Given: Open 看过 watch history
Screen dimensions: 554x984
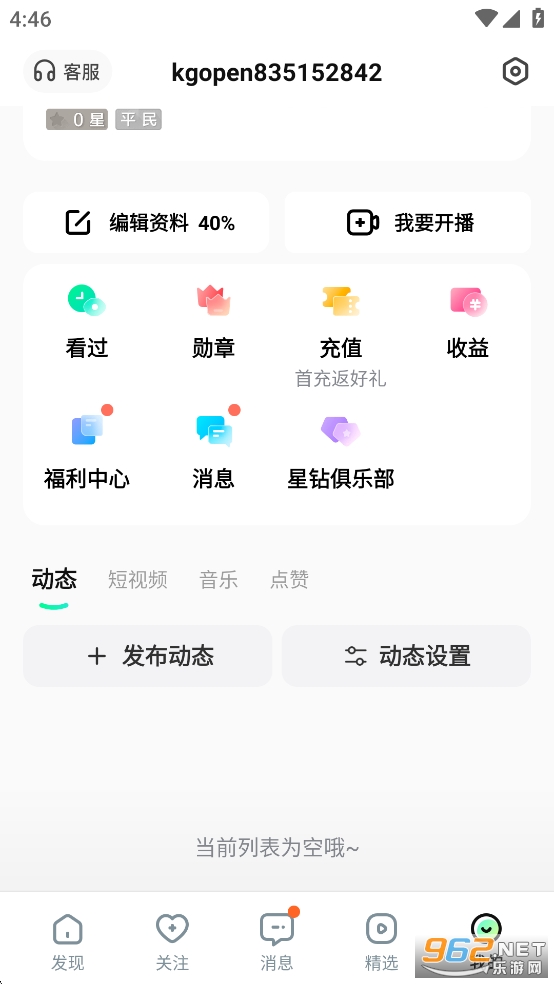Looking at the screenshot, I should 87,322.
